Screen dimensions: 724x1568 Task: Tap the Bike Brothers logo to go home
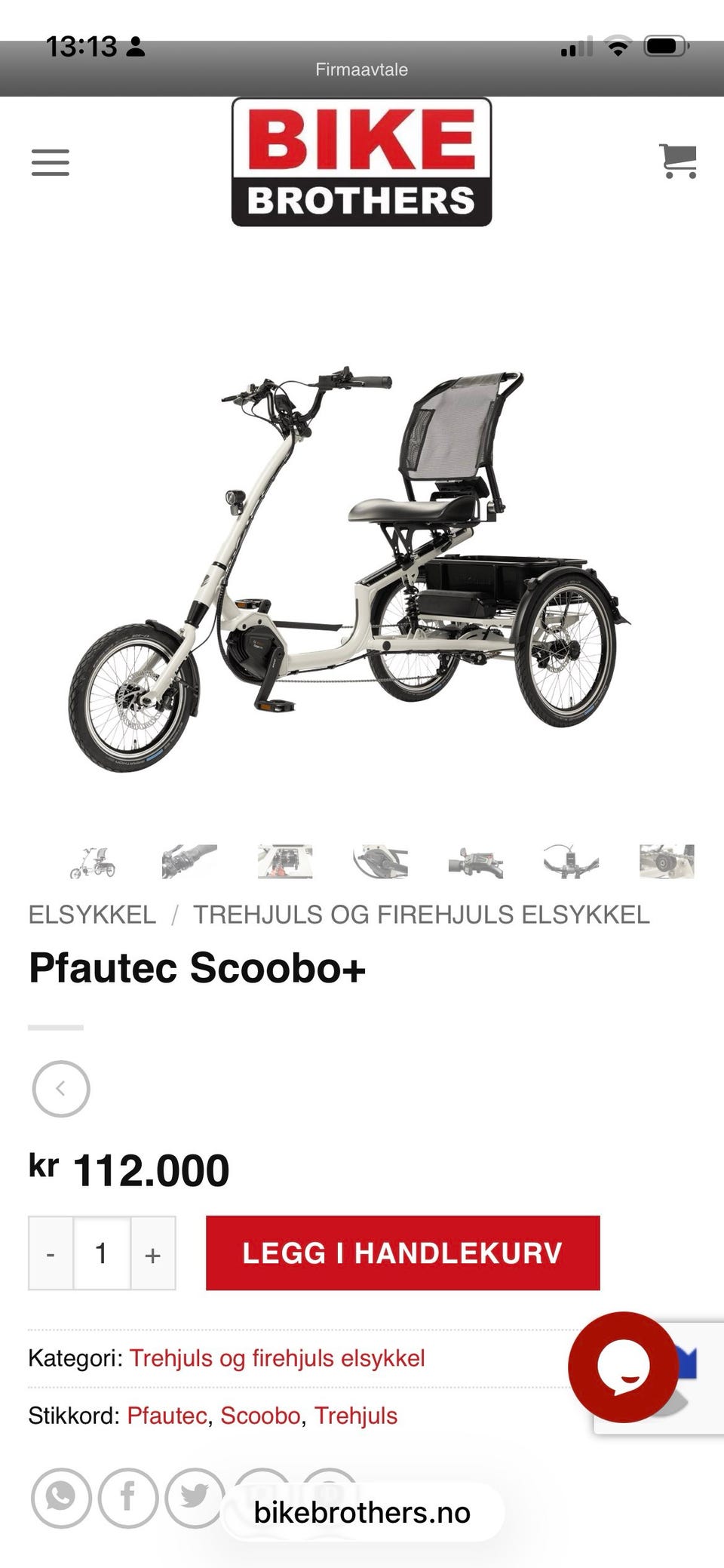[361, 161]
